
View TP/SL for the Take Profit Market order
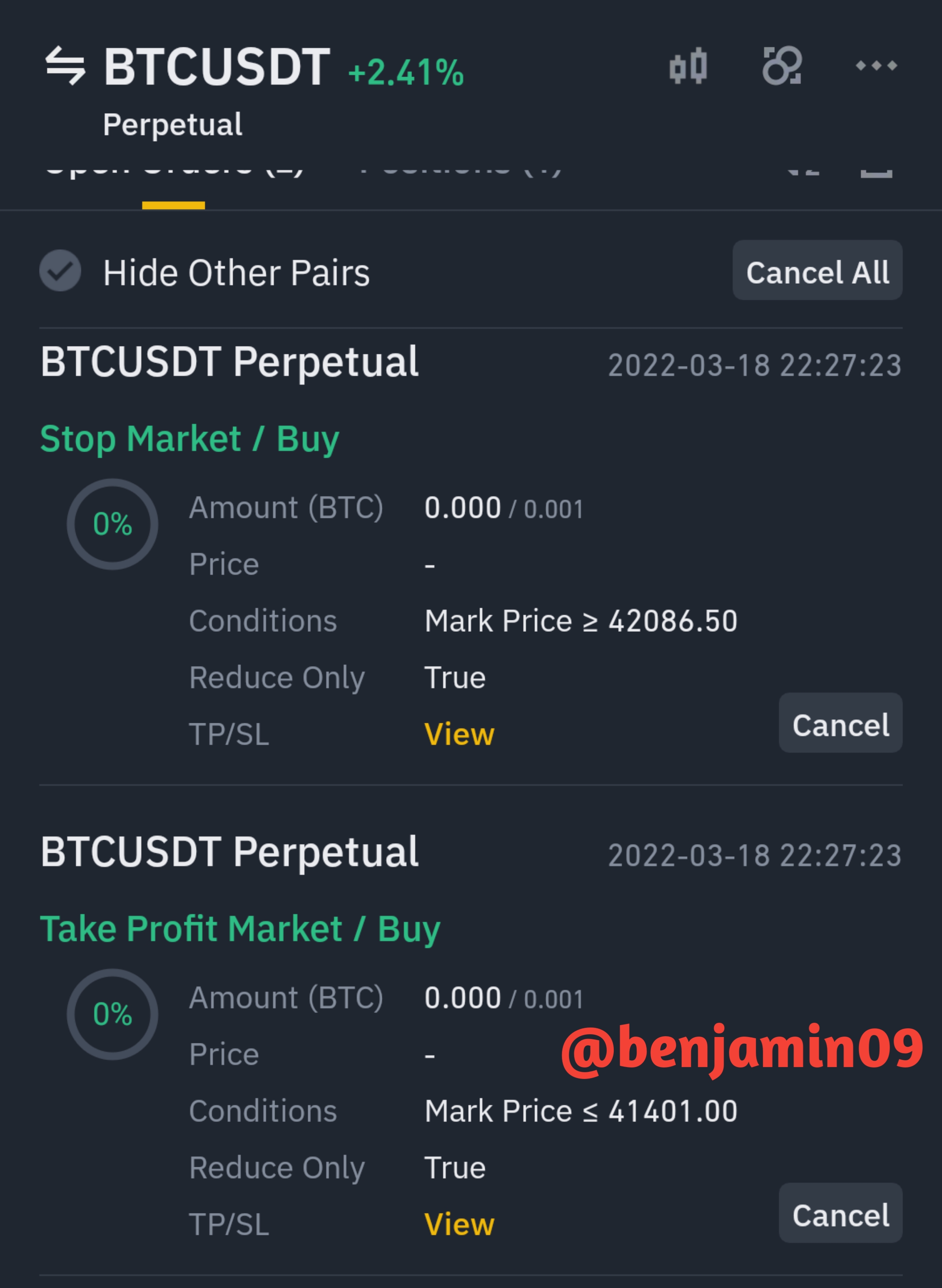pos(459,1224)
